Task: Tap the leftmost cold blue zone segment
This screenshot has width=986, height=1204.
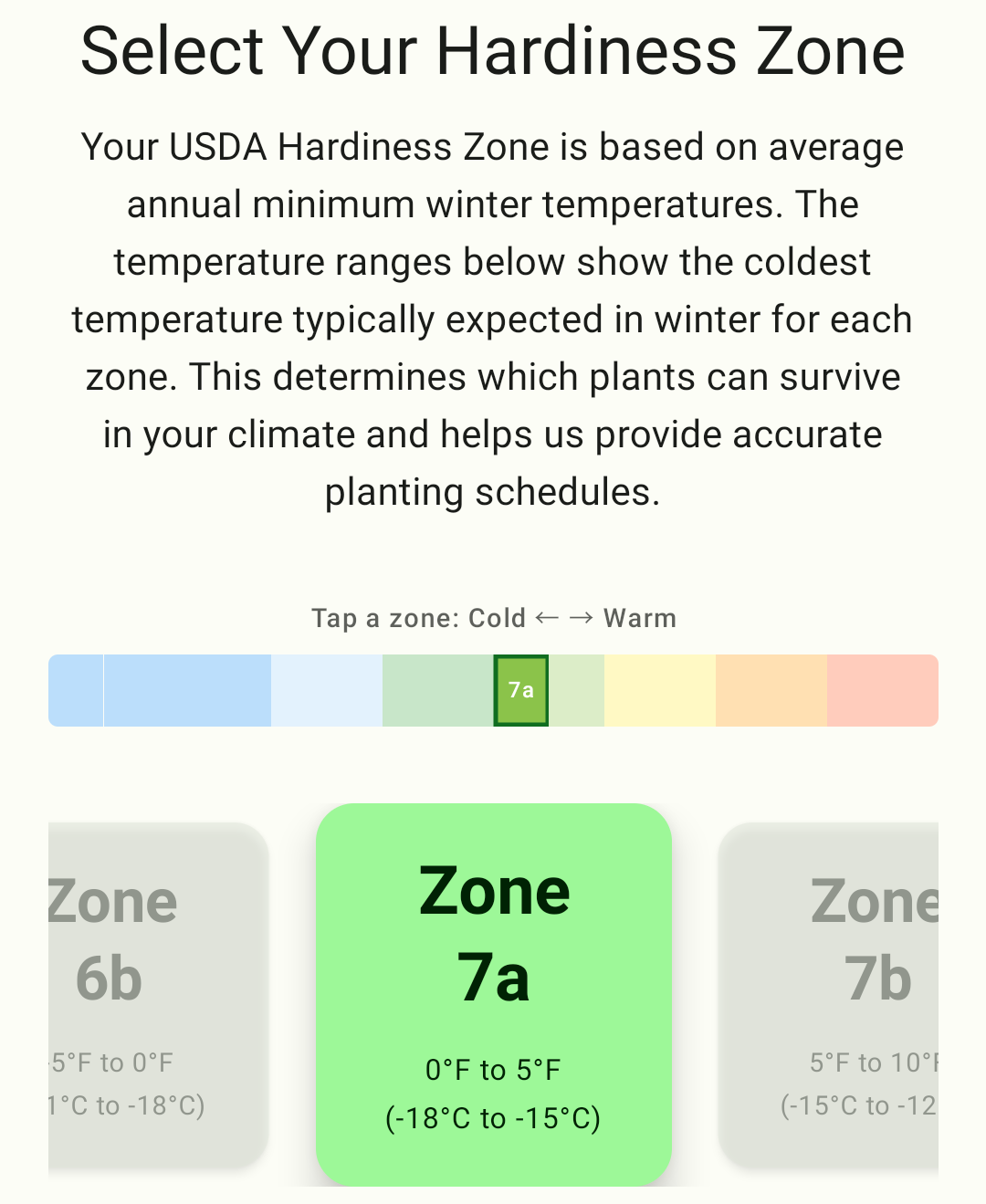Action: coord(76,691)
